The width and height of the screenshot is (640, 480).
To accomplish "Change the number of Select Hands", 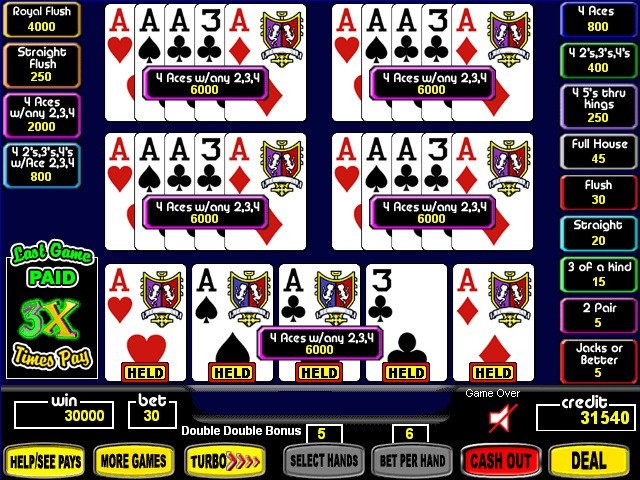I will pyautogui.click(x=323, y=460).
